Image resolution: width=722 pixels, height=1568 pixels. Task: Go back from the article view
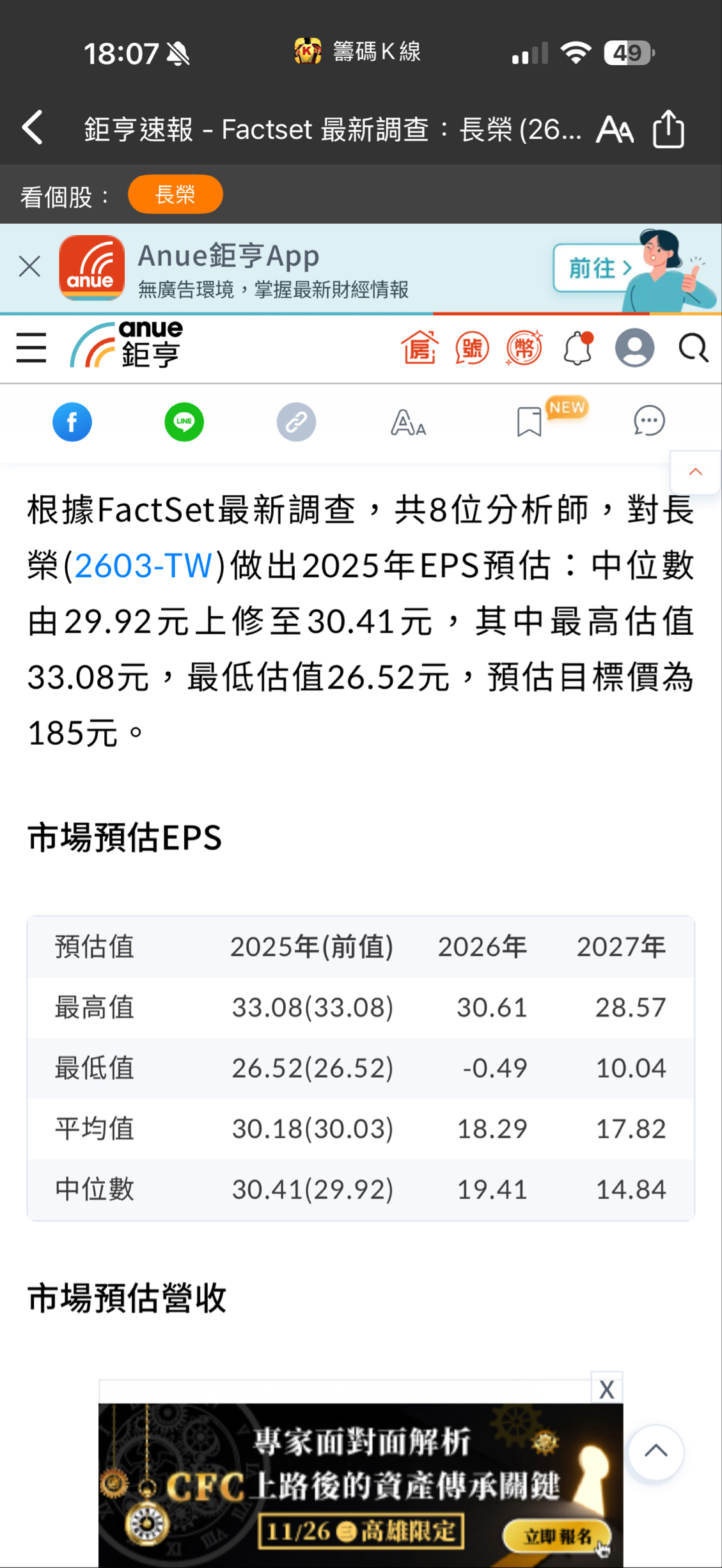pos(33,128)
